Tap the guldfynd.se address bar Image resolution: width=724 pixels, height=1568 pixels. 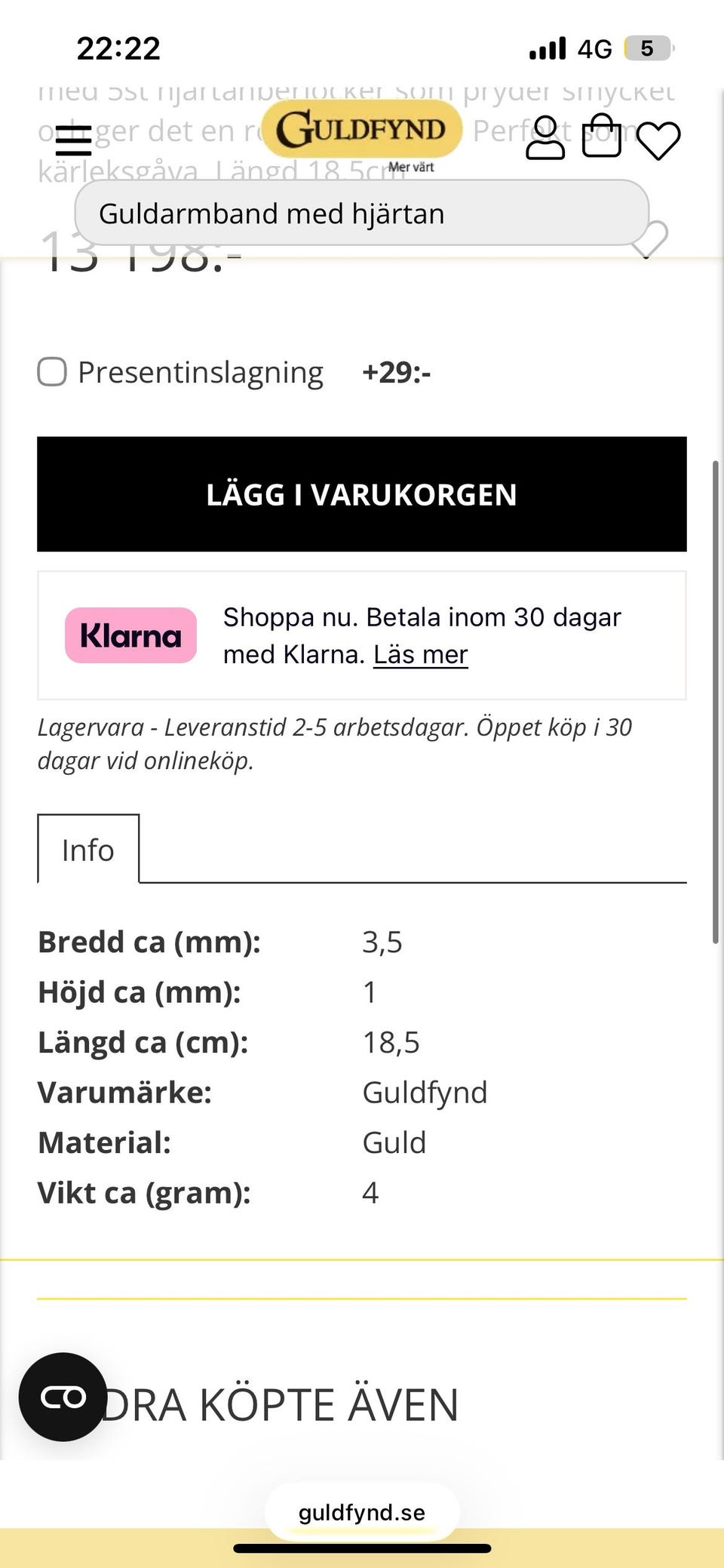(x=362, y=1513)
